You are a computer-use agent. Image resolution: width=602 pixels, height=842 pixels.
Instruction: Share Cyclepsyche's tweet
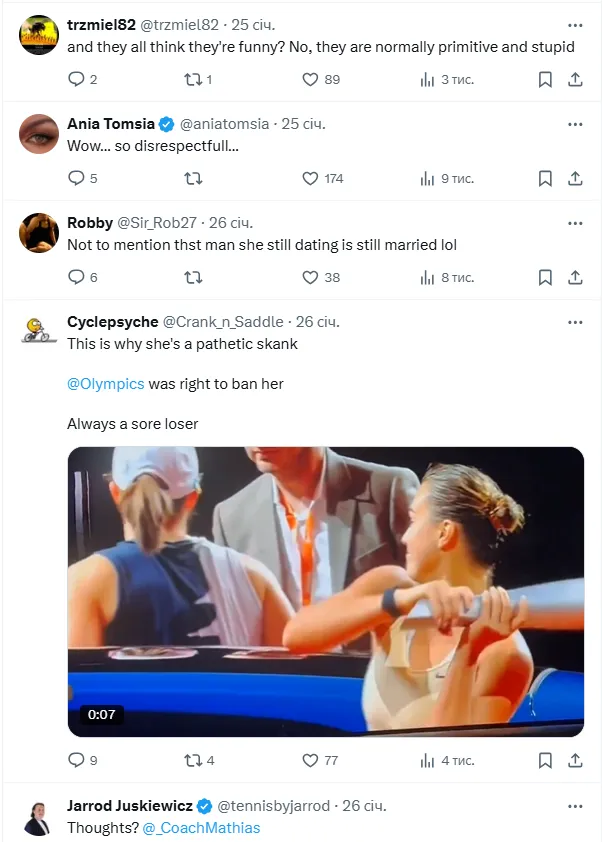click(575, 760)
